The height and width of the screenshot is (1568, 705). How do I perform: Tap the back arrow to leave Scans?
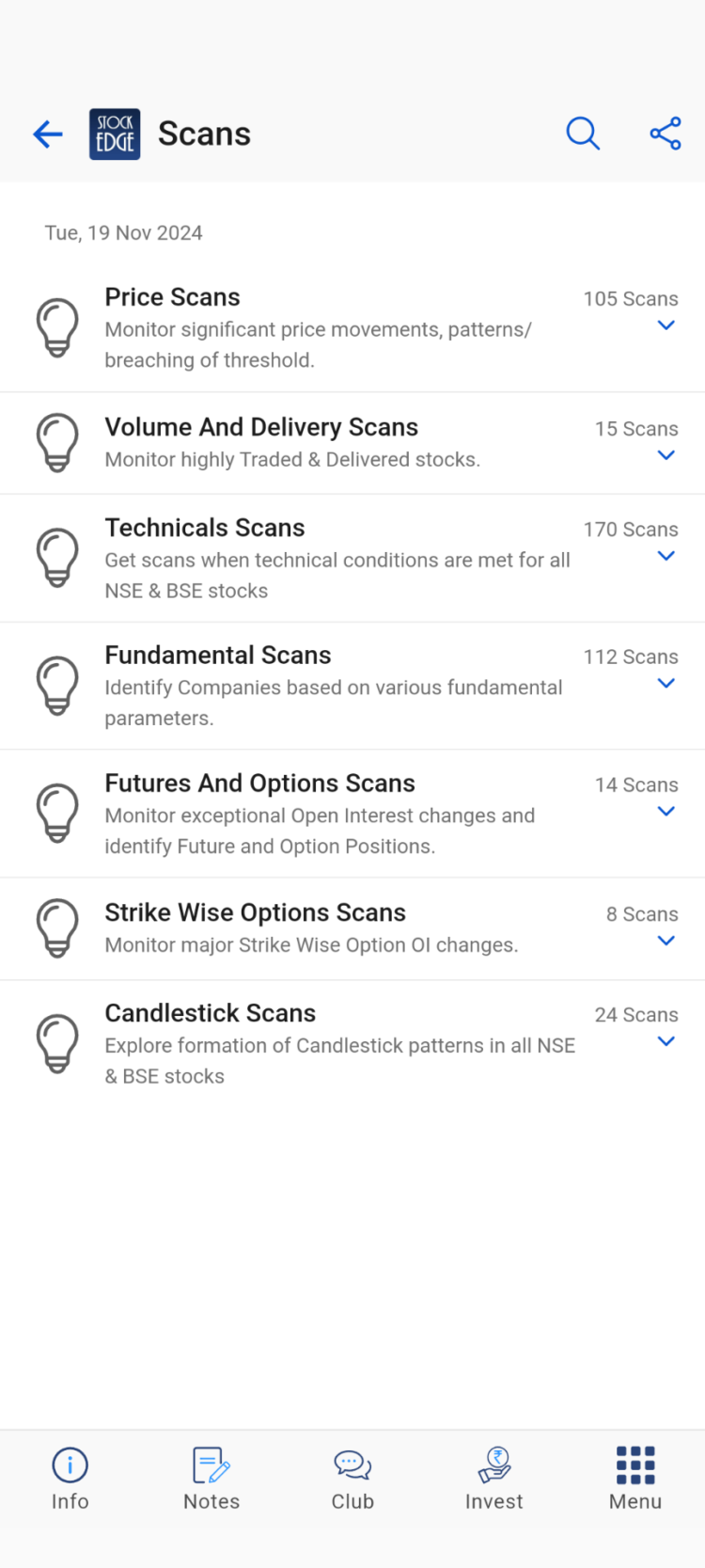[47, 134]
